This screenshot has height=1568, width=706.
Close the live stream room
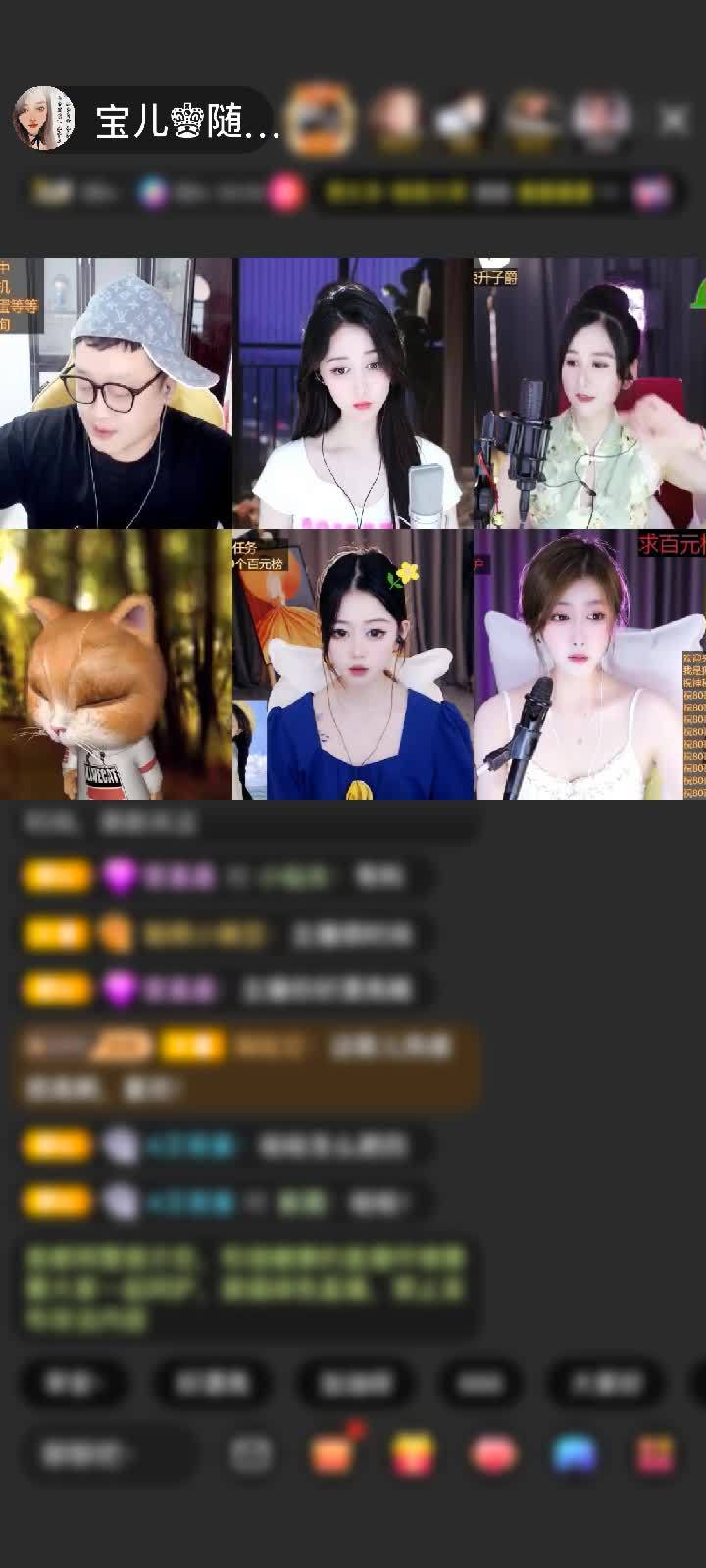coord(674,120)
